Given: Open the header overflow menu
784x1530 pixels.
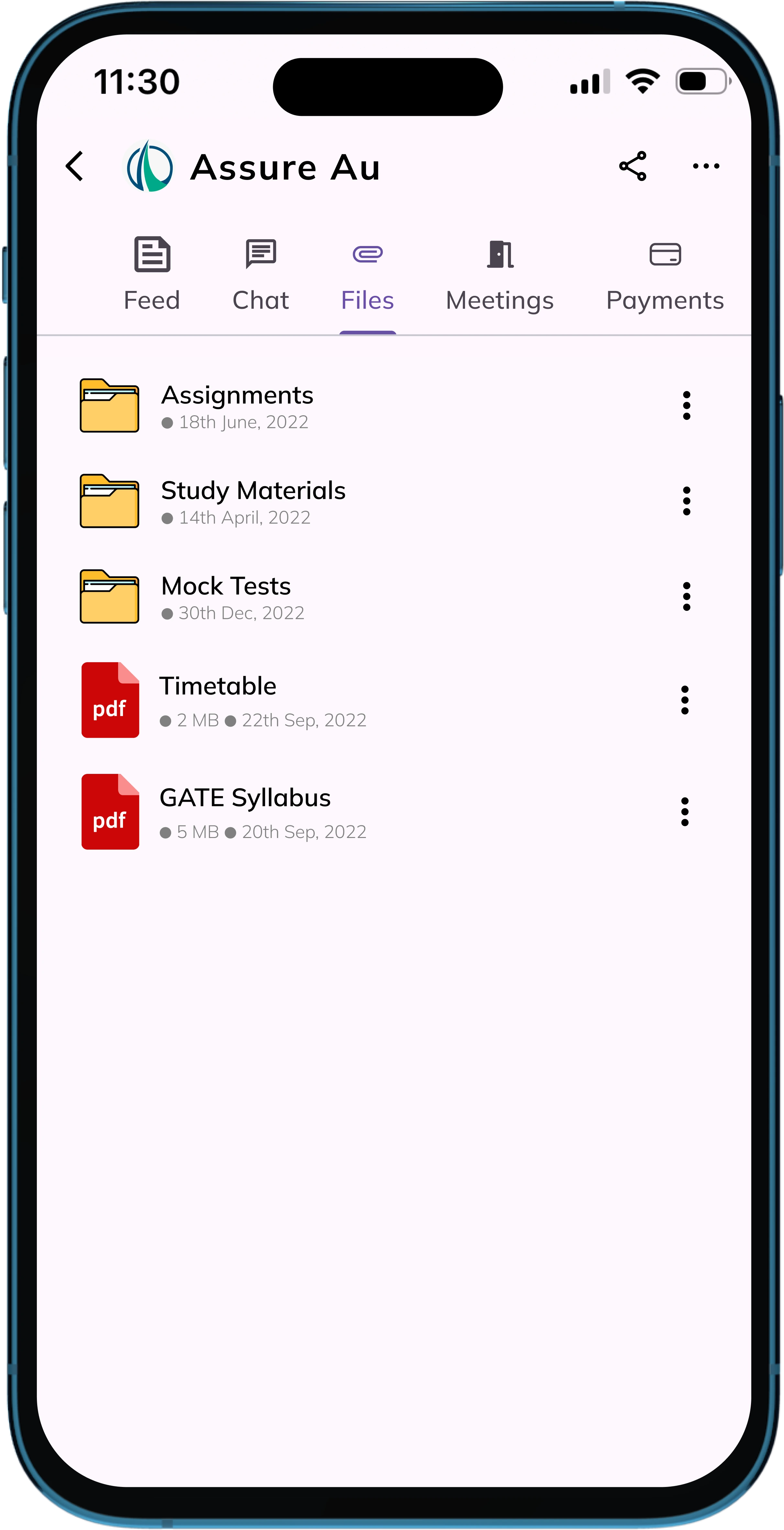Looking at the screenshot, I should [x=706, y=166].
